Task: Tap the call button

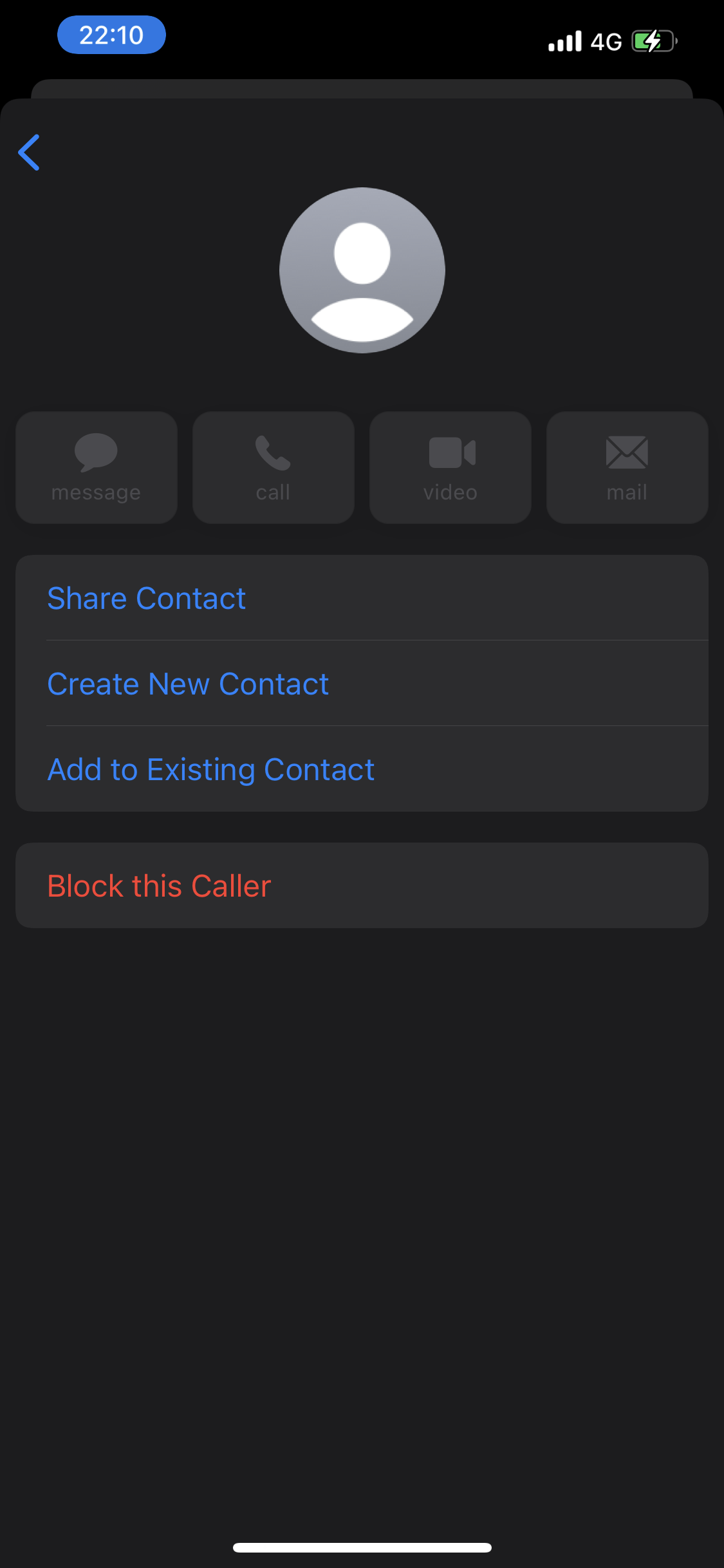Action: pos(274,467)
